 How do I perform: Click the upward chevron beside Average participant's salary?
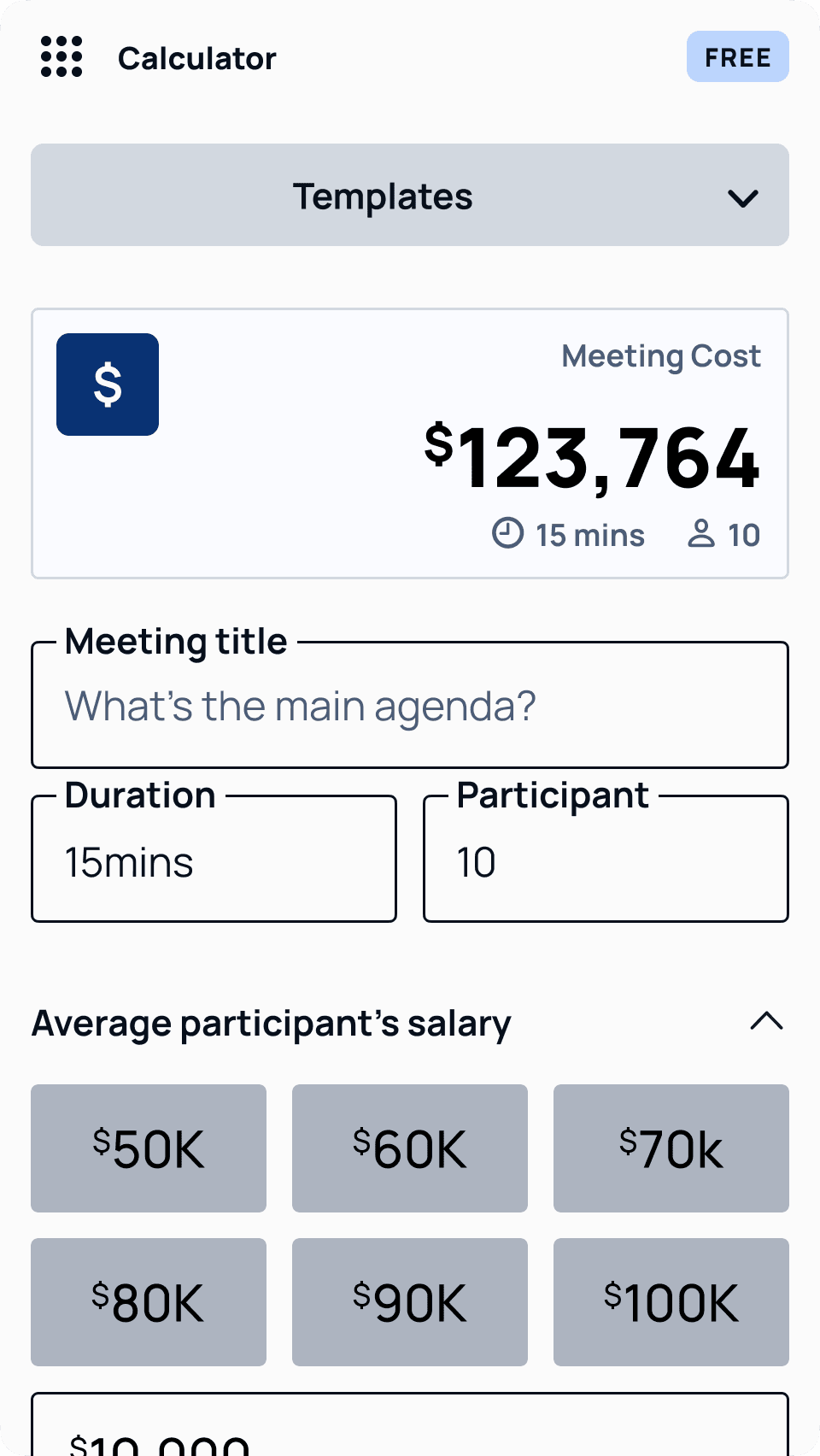(x=766, y=1022)
